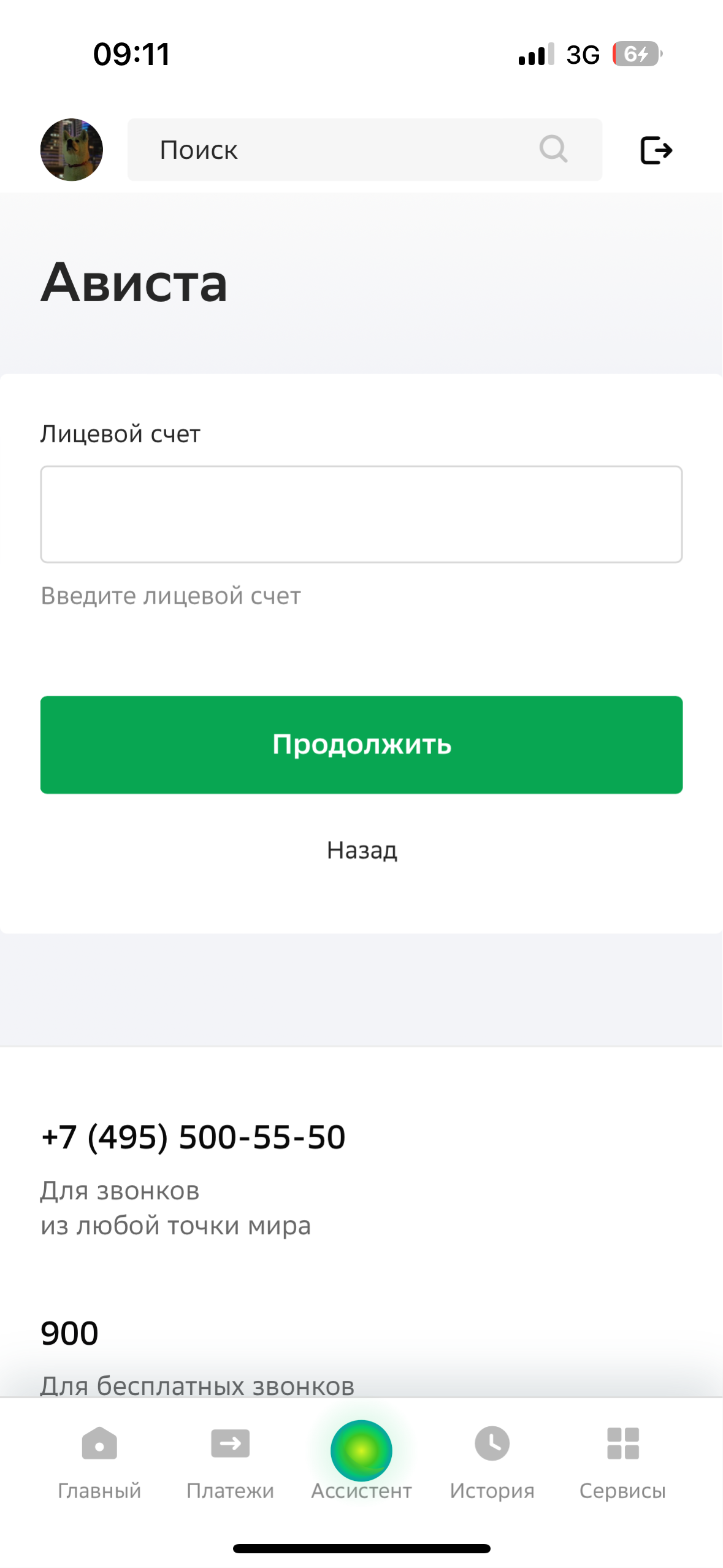723x1568 pixels.
Task: Focus the Лицевой счет input field
Action: tap(361, 514)
